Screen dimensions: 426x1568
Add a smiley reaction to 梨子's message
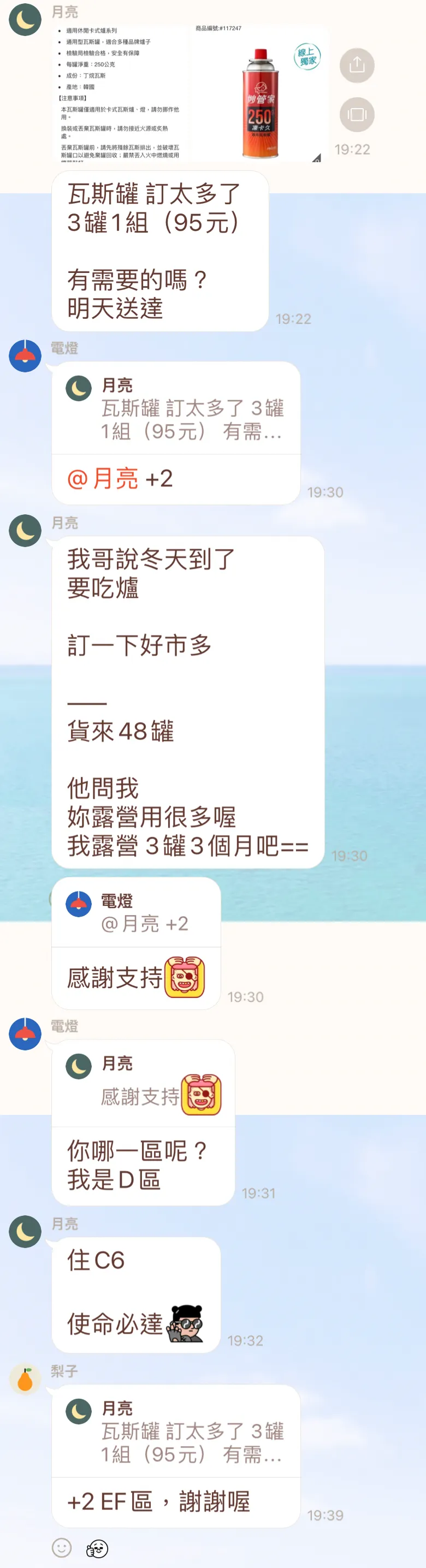point(62,1547)
